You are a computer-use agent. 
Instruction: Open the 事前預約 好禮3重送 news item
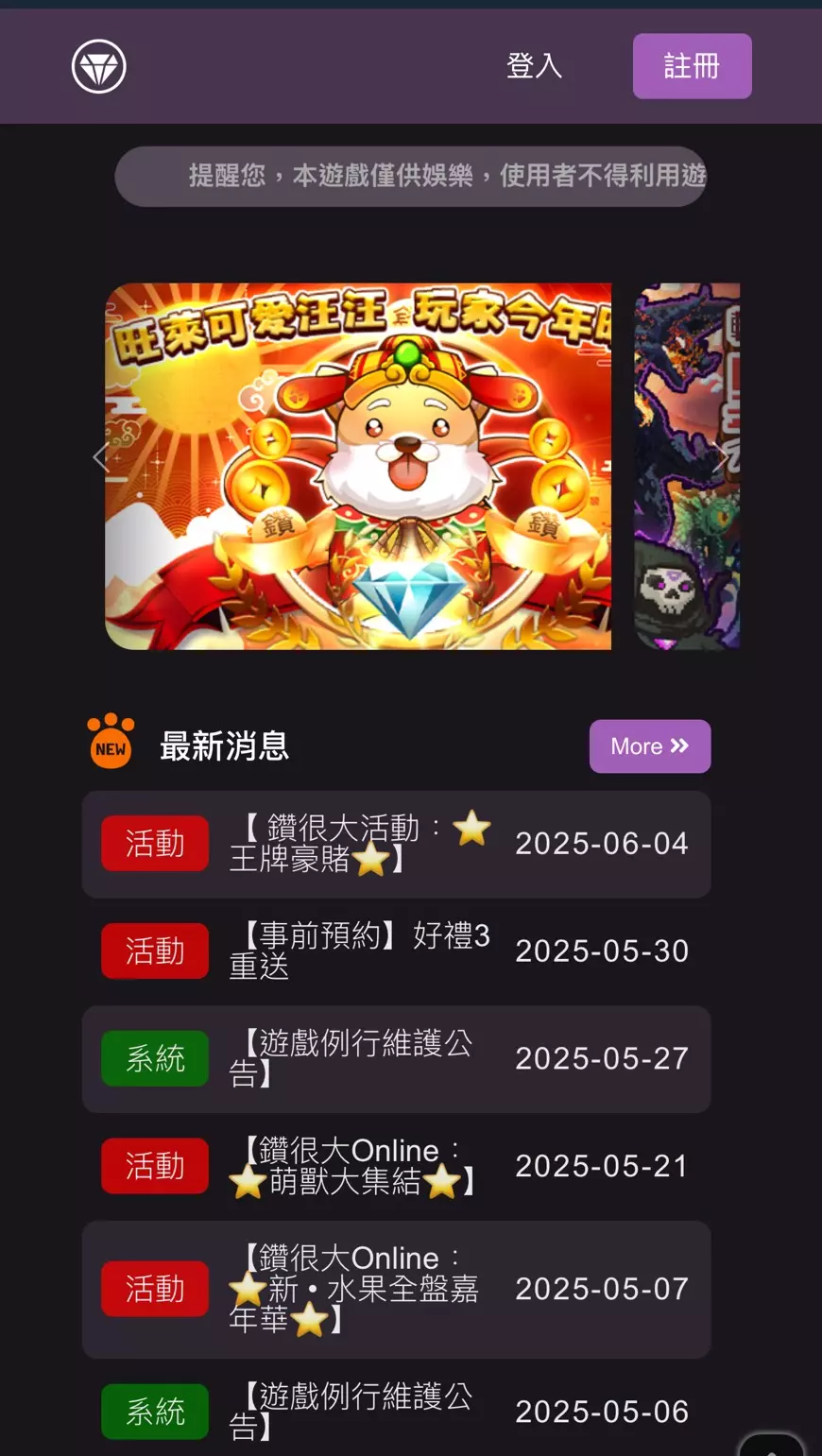point(359,951)
